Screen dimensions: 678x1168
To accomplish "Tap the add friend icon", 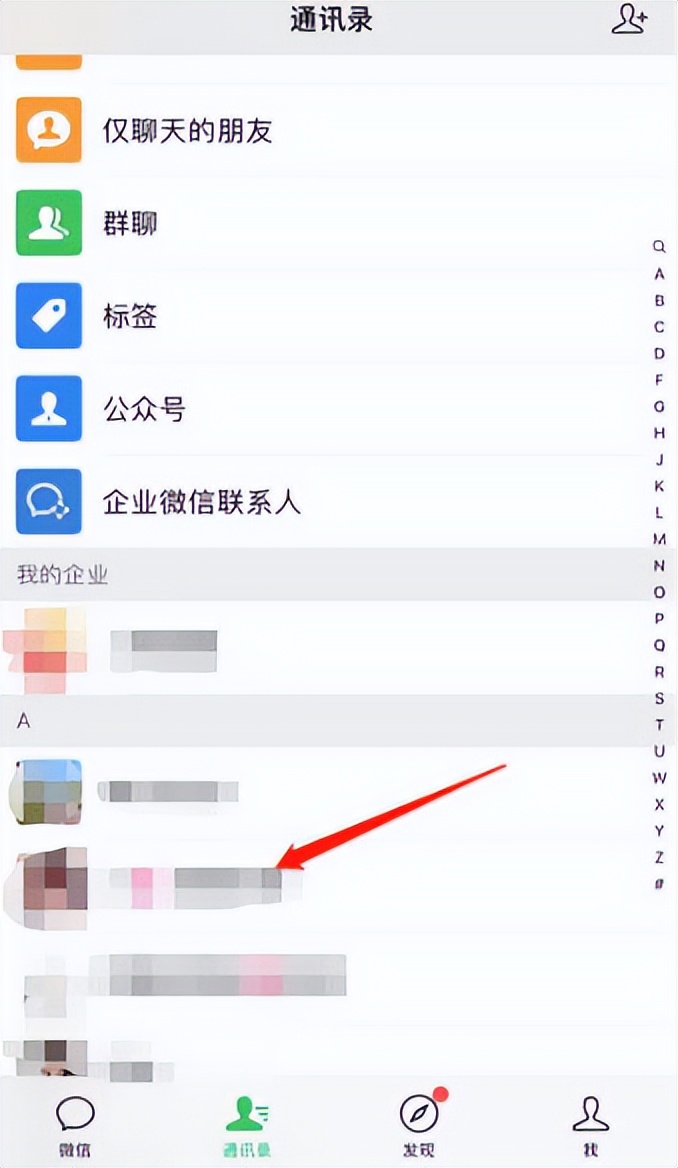I will tap(629, 20).
